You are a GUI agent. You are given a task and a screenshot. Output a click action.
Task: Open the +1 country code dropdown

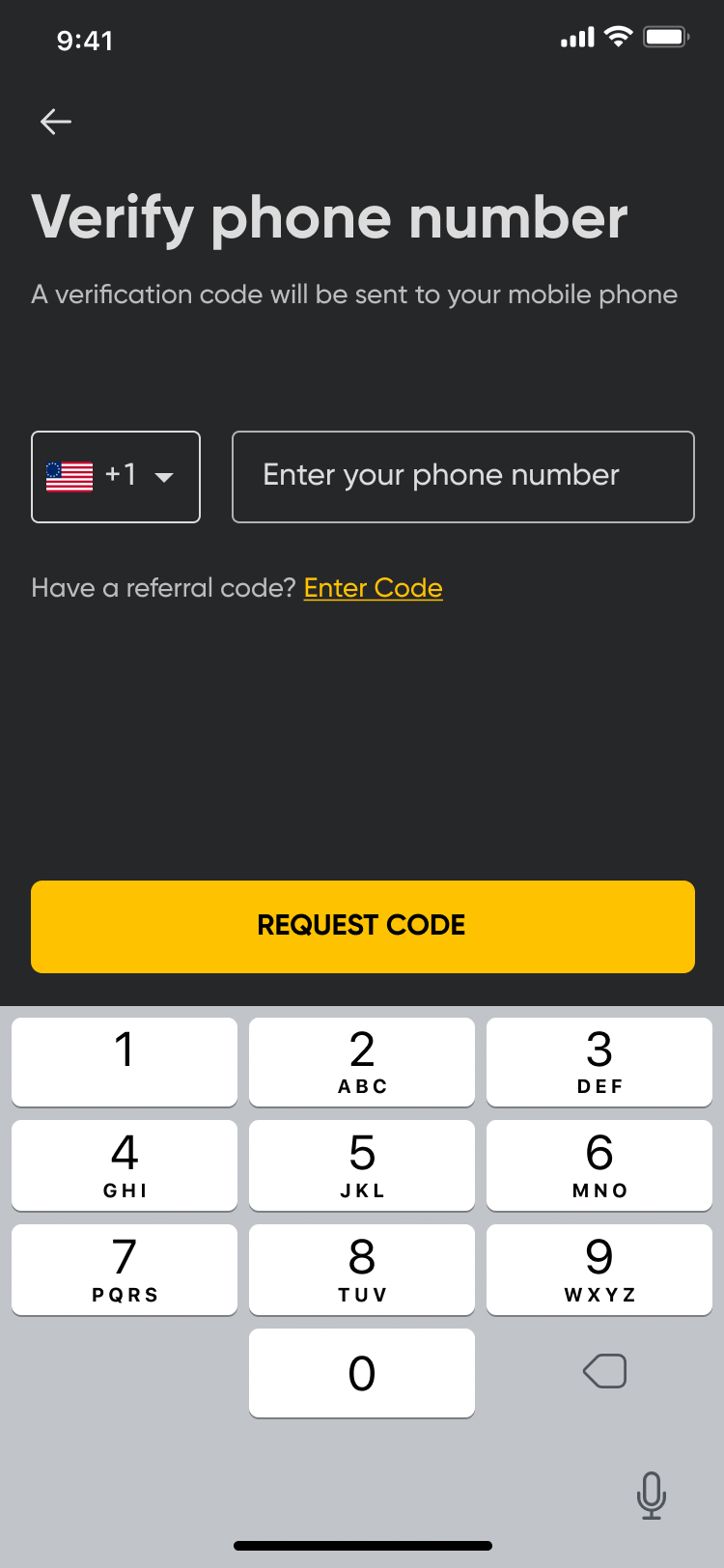tap(116, 477)
